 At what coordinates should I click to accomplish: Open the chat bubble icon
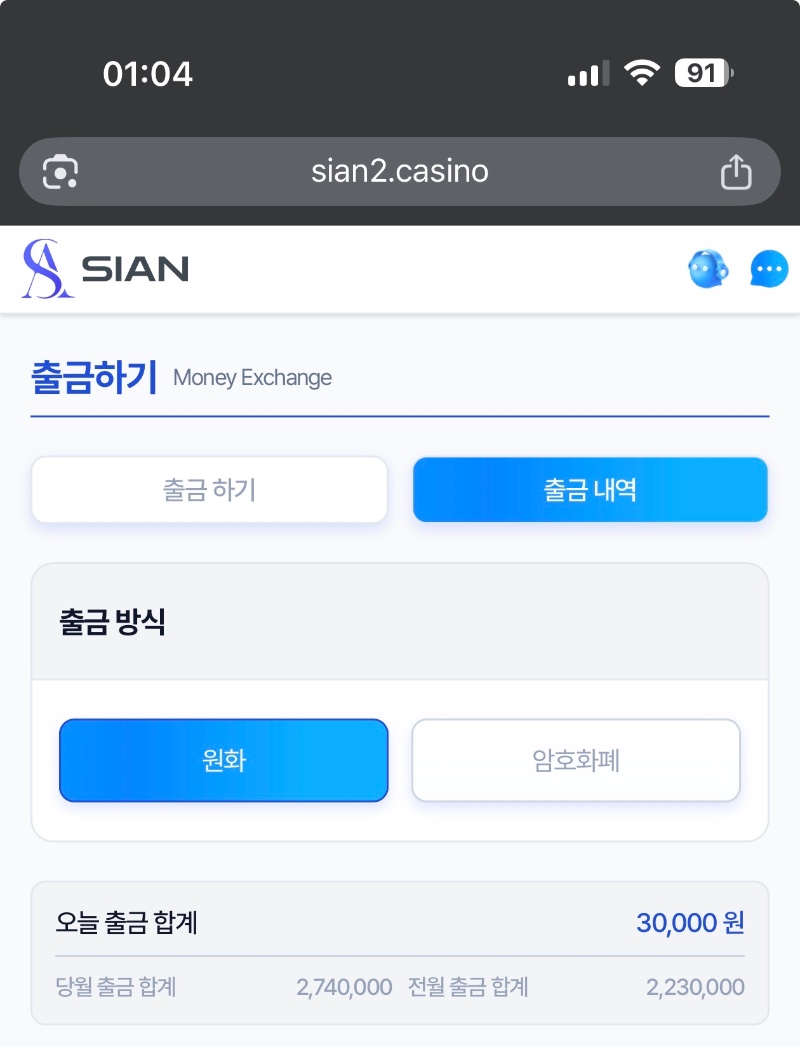[x=769, y=269]
